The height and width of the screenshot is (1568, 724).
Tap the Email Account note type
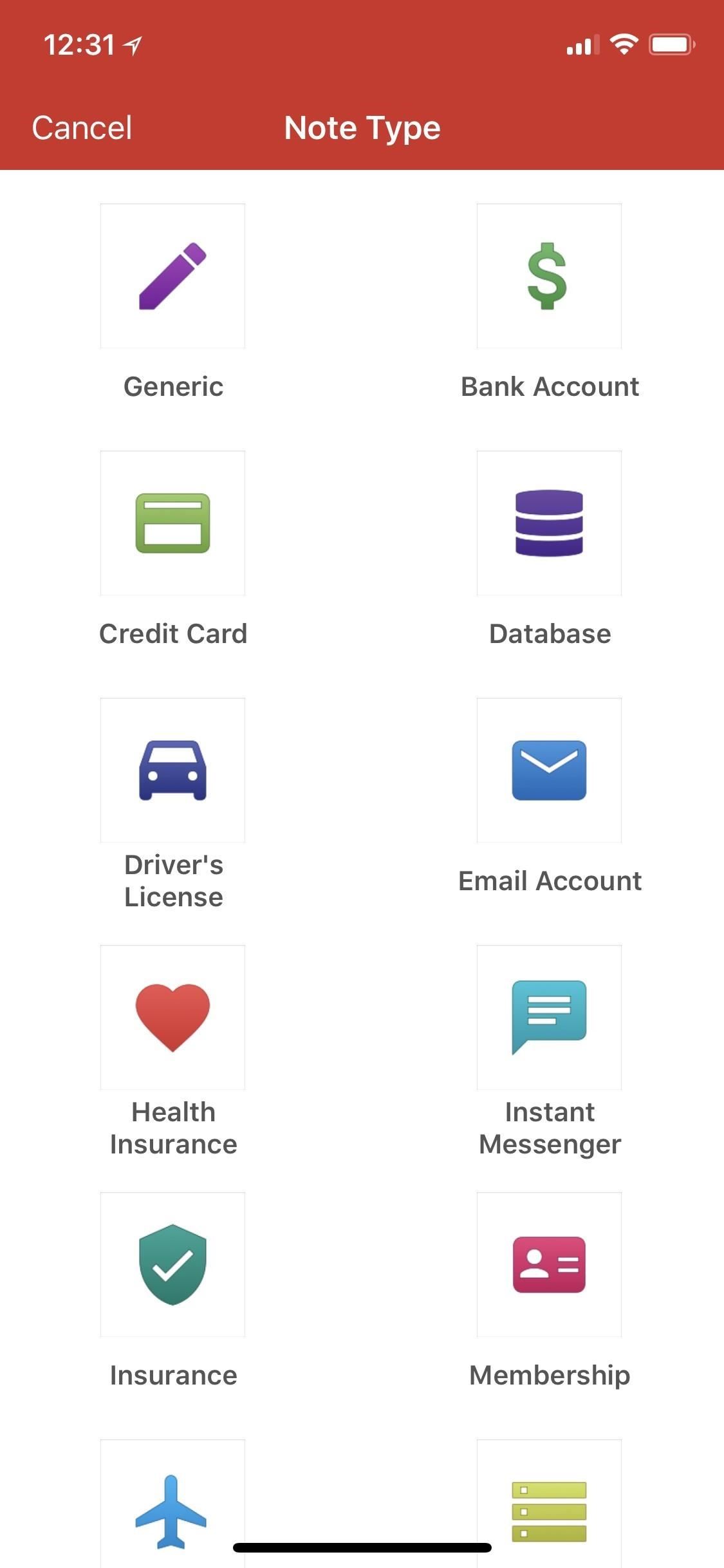[x=549, y=770]
